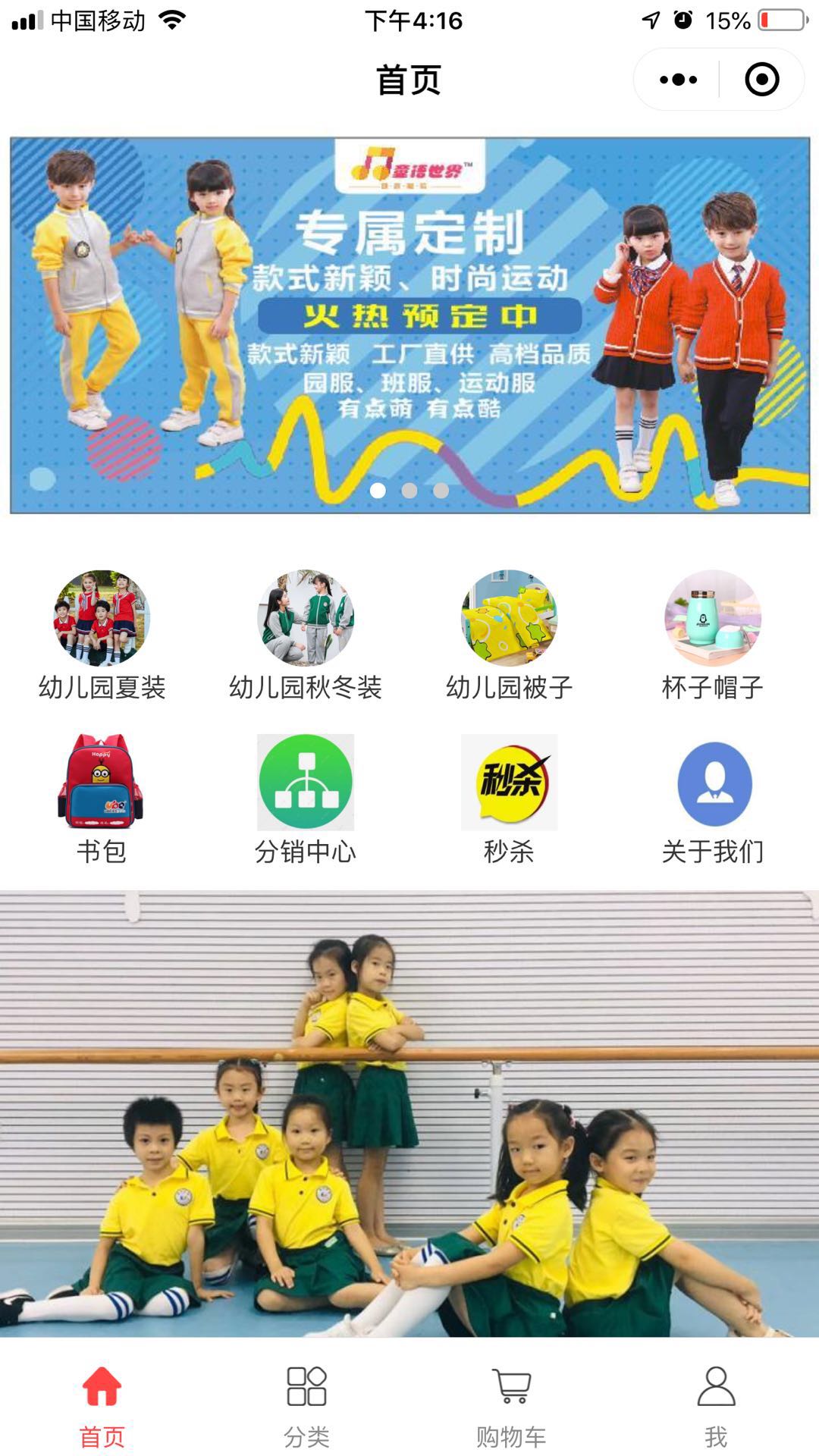Open the mini program more-options menu
This screenshot has width=819, height=1456.
point(678,80)
